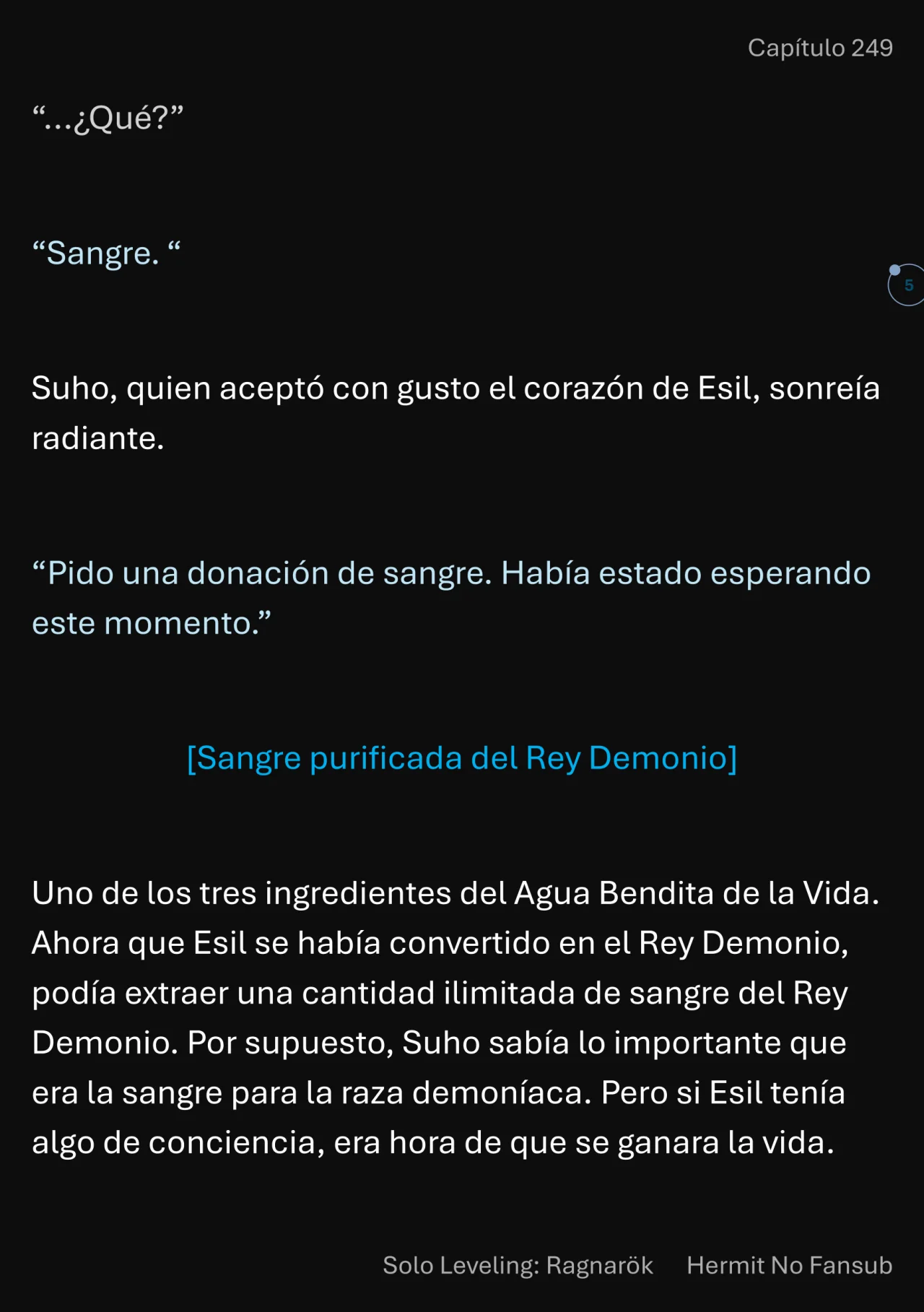Open the 5 comments bubble beside "Sangre."
The image size is (924, 1312).
pyautogui.click(x=907, y=285)
